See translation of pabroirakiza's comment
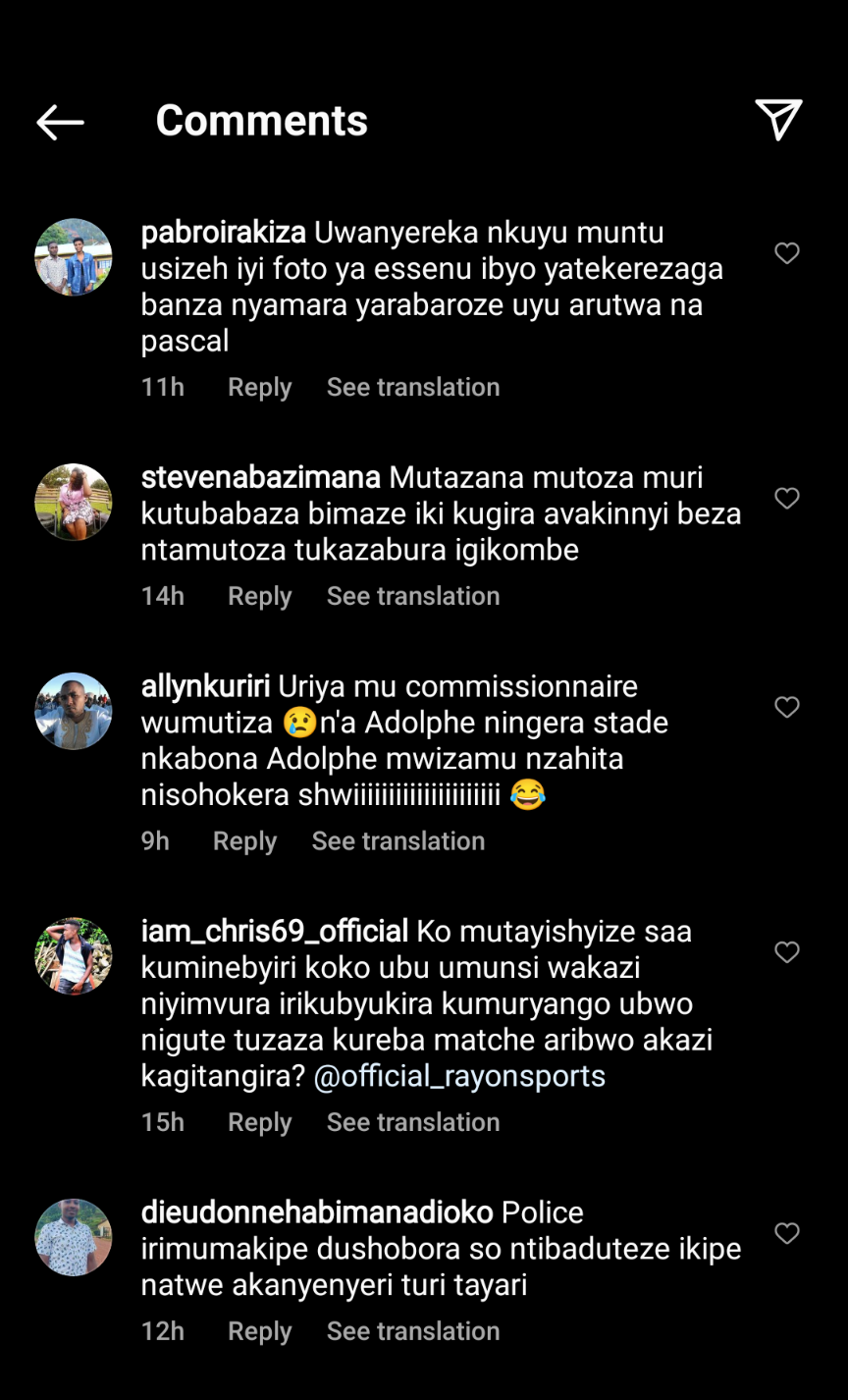 pyautogui.click(x=413, y=387)
